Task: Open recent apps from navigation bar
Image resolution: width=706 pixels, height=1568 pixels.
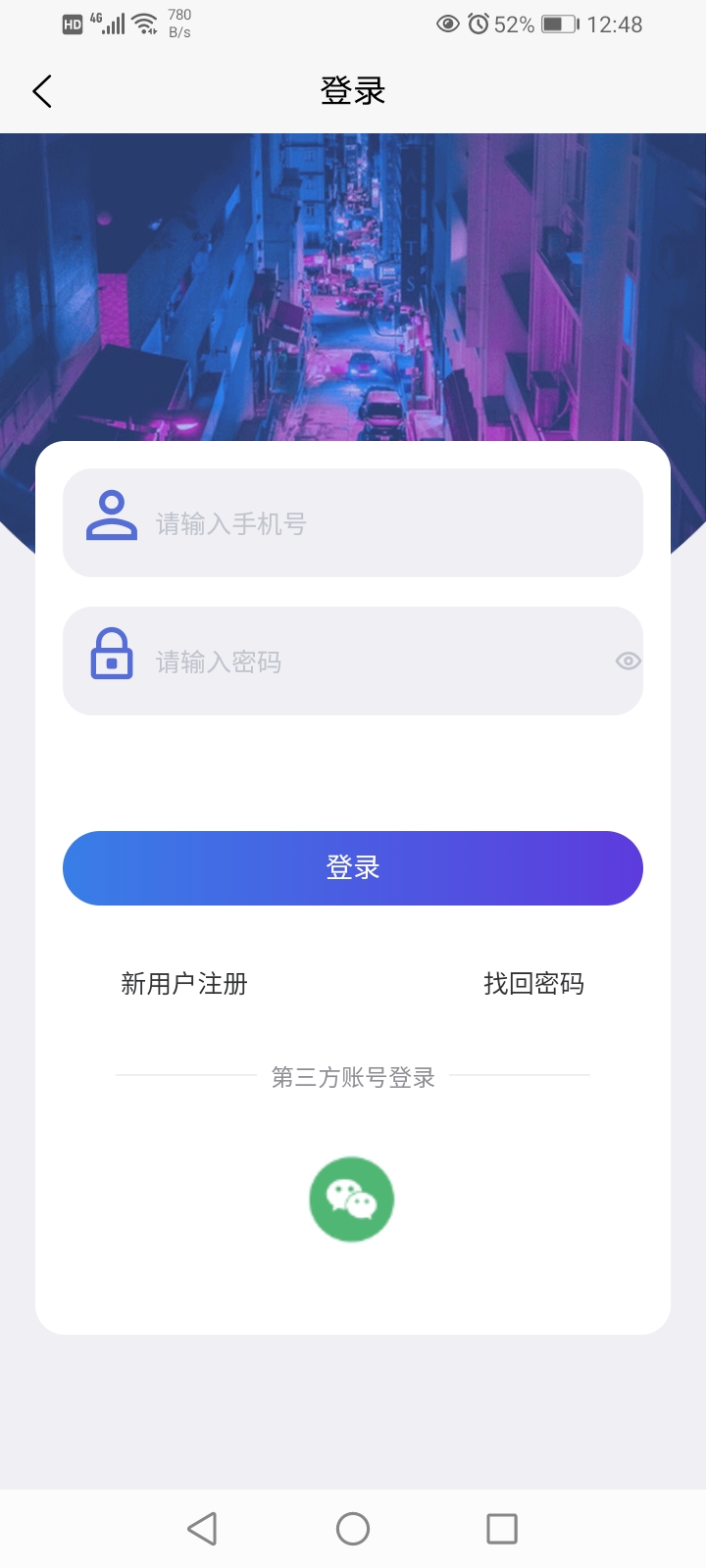Action: pos(502,1529)
